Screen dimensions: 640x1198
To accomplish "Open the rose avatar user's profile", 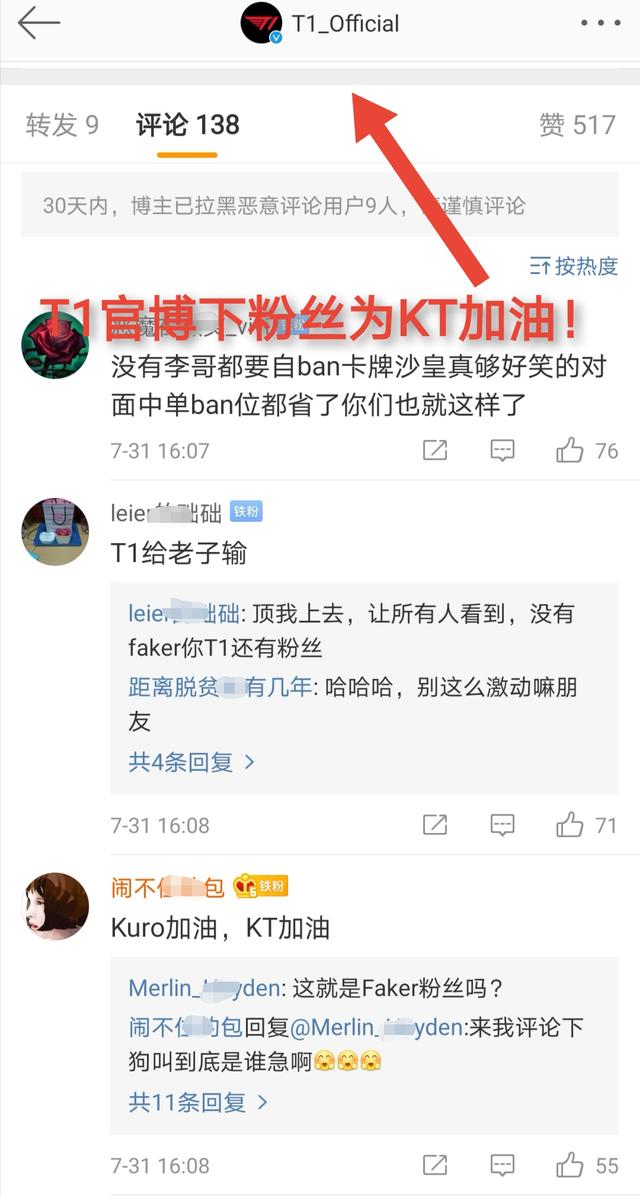I will (55, 345).
